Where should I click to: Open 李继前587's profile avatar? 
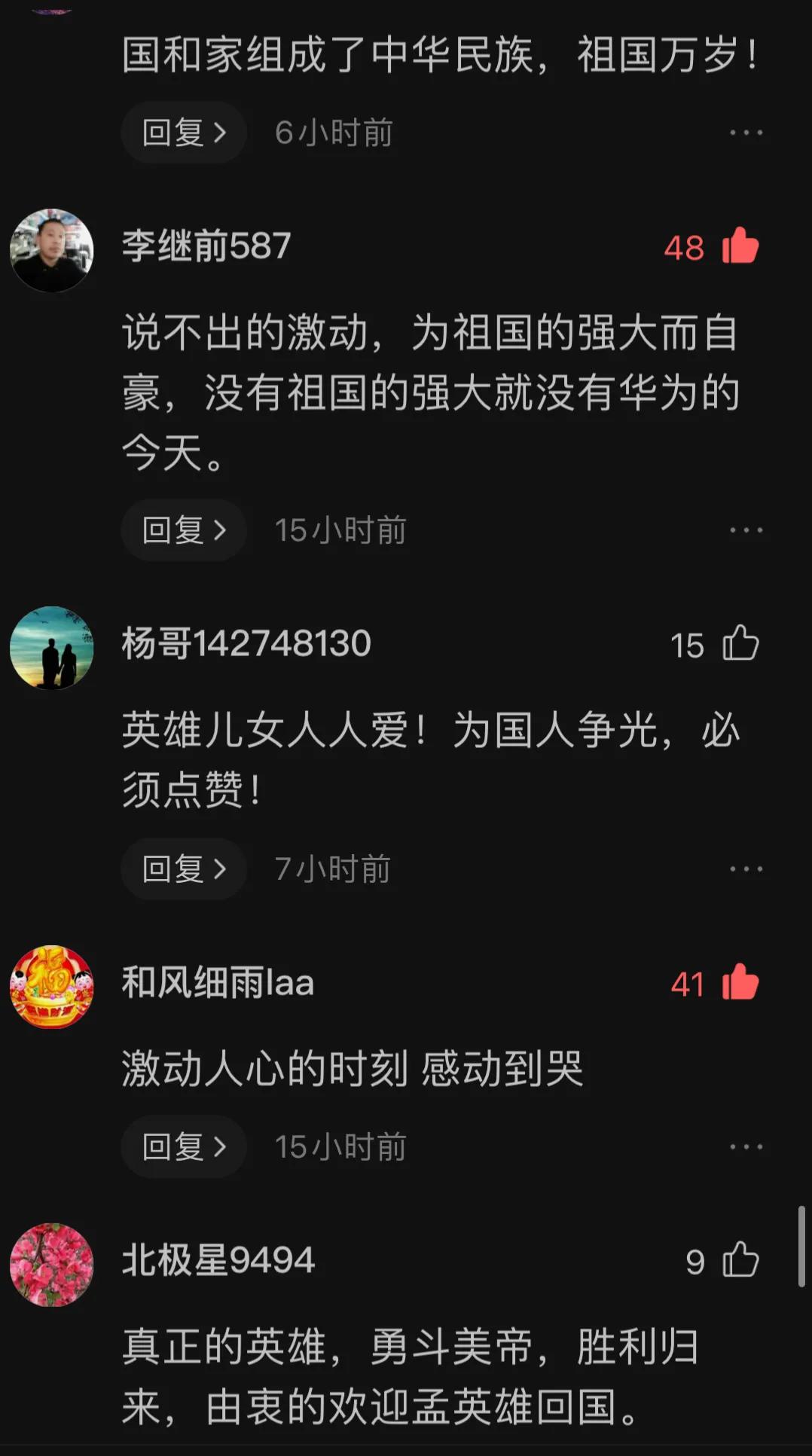pyautogui.click(x=51, y=250)
